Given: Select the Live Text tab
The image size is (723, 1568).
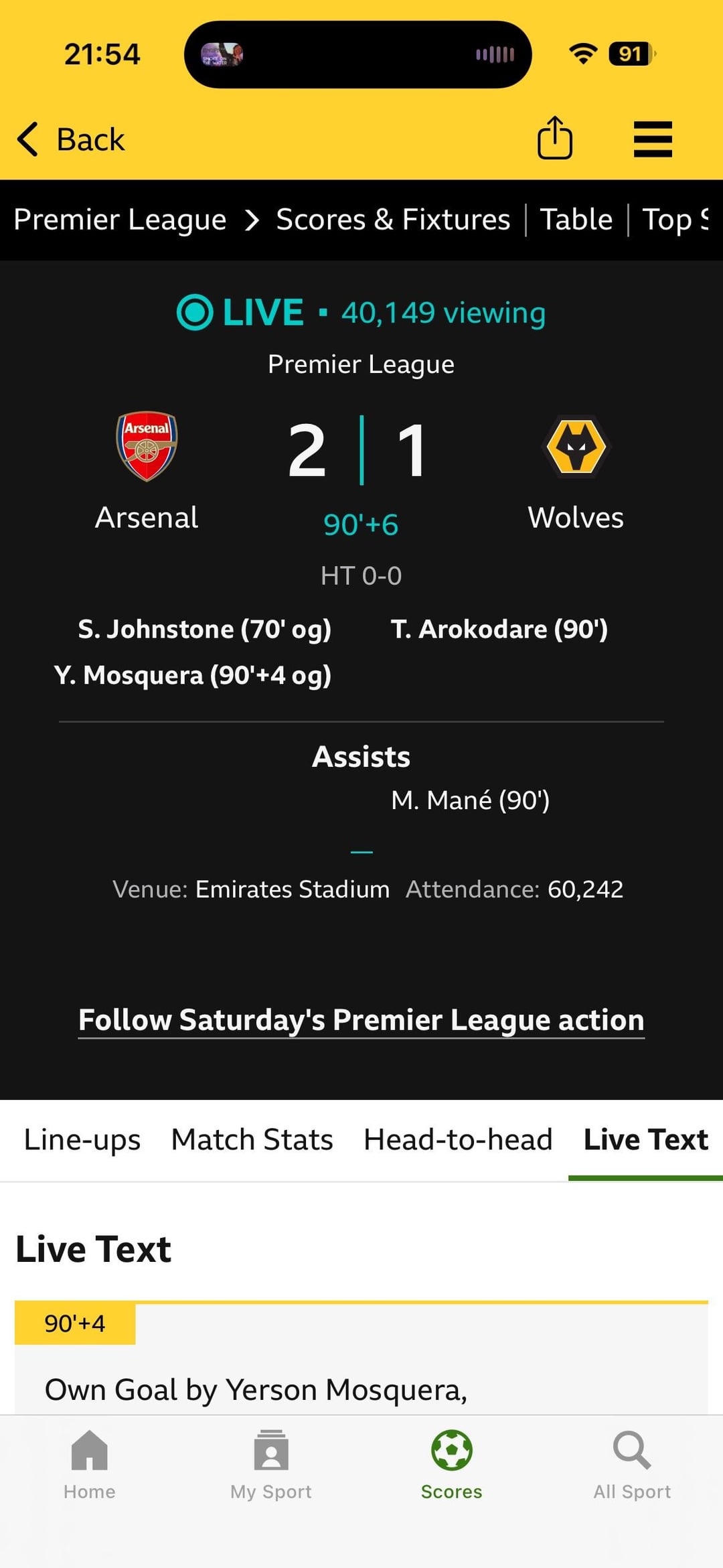Looking at the screenshot, I should tap(645, 1139).
